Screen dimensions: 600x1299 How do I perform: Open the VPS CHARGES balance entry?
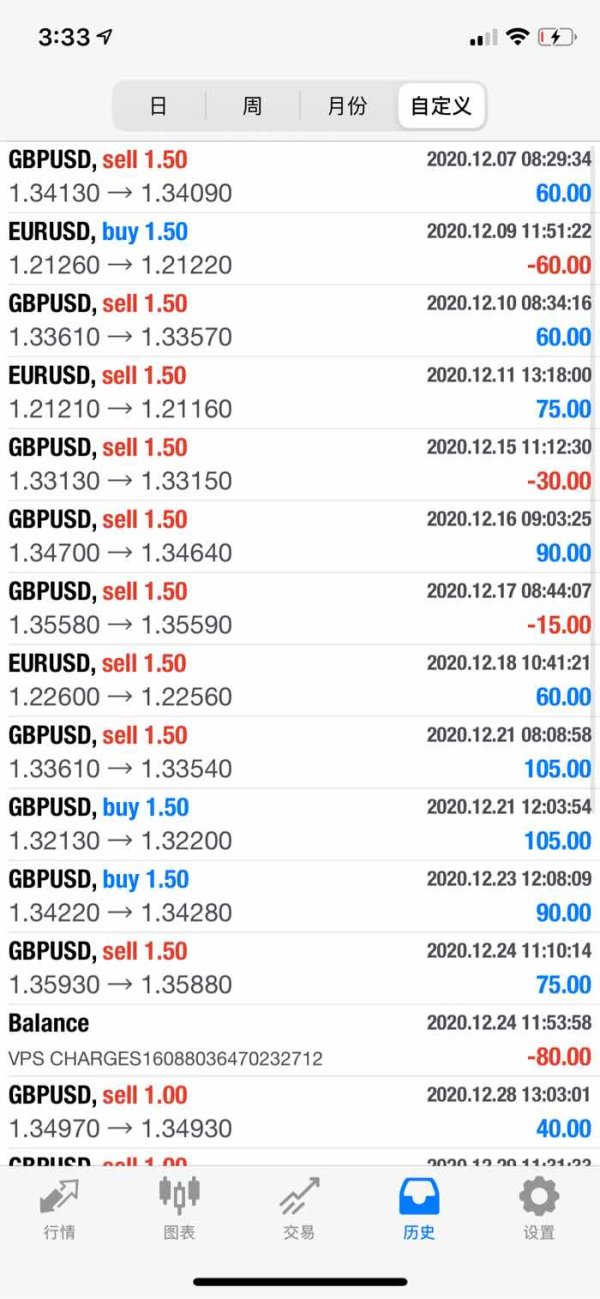[300, 1040]
